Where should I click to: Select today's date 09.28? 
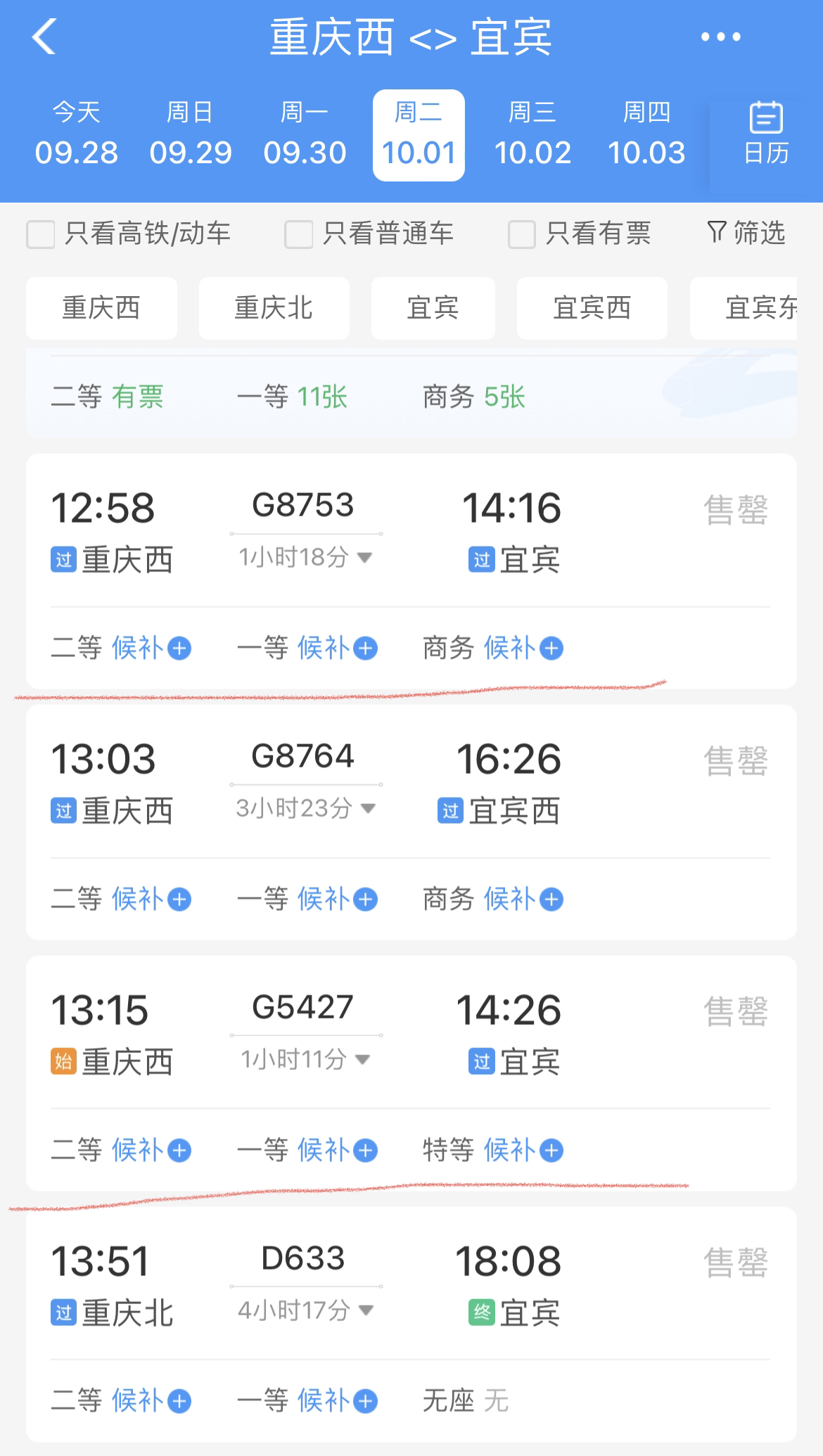point(77,135)
